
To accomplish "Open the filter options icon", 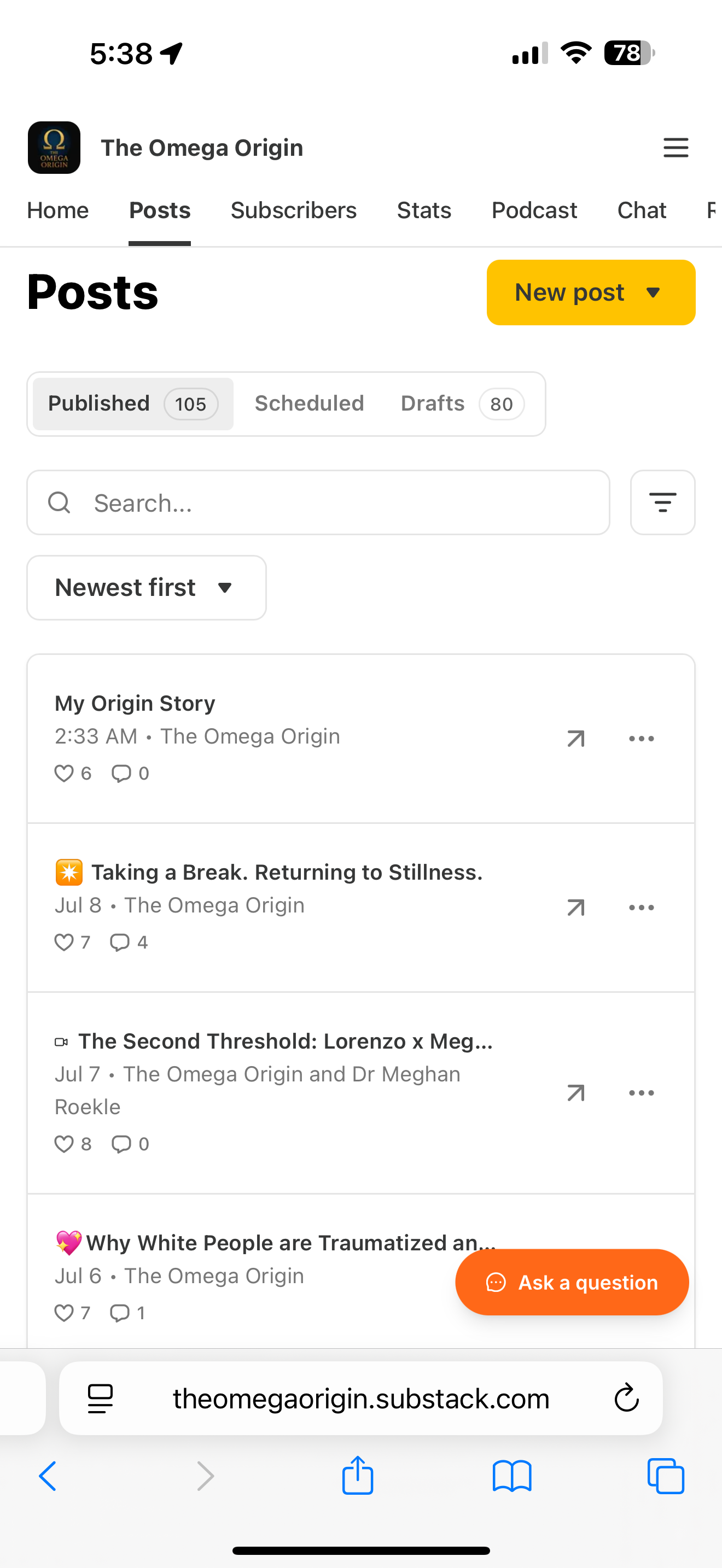I will (662, 503).
